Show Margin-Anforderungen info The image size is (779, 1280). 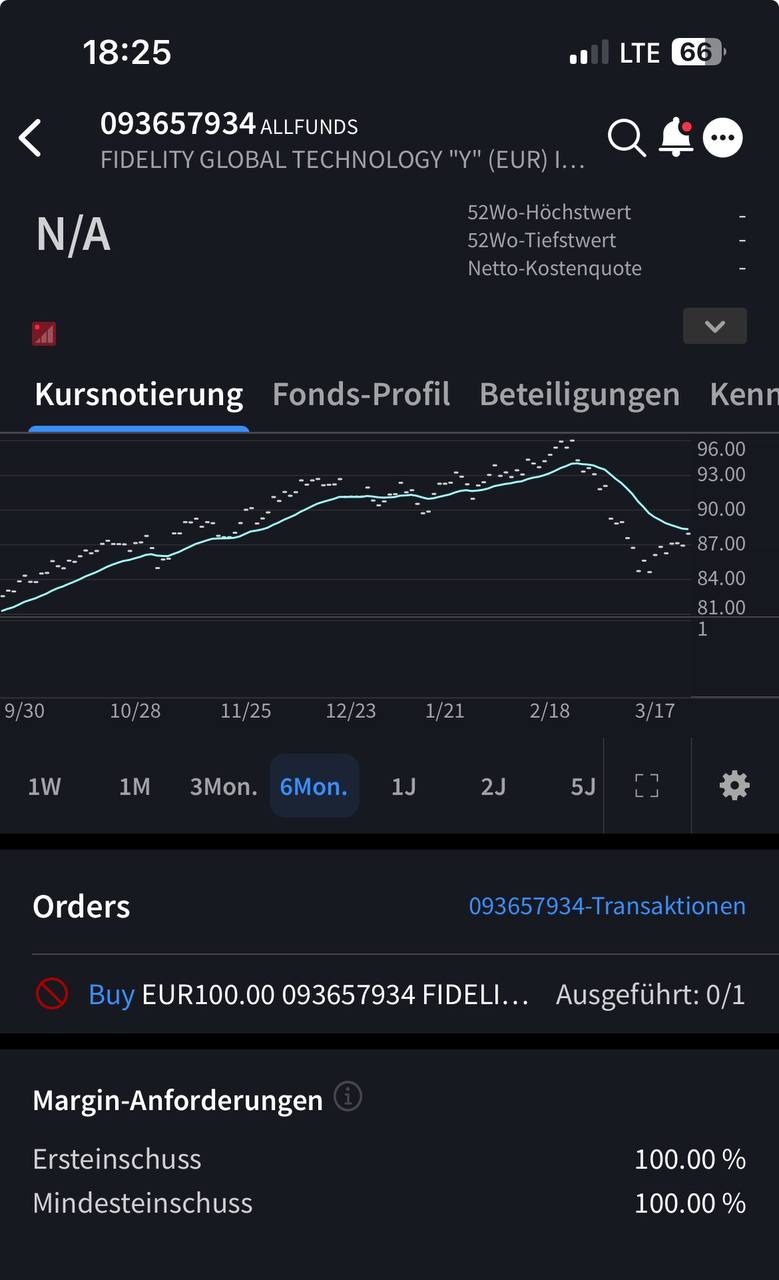(x=347, y=1097)
